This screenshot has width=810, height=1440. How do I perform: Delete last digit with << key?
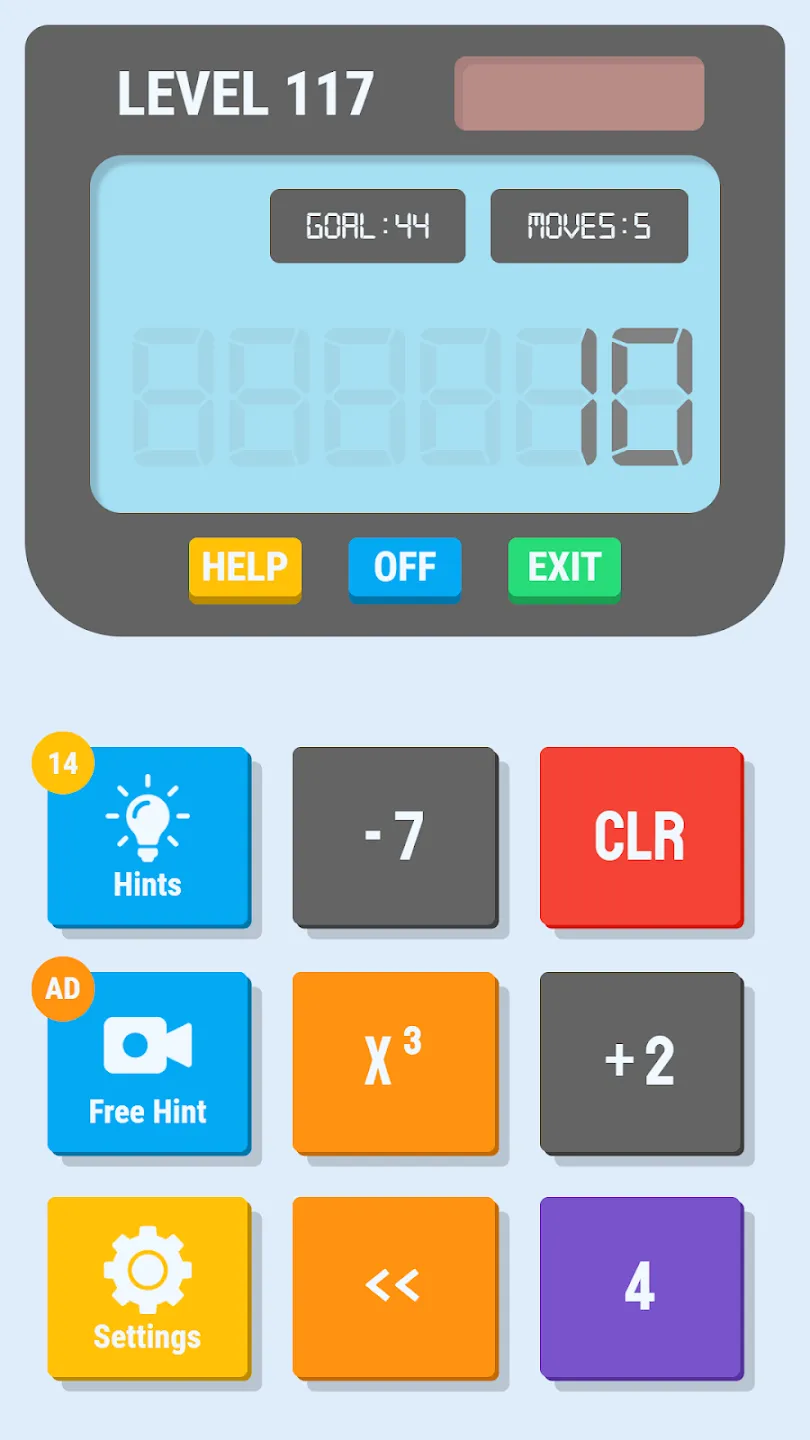click(395, 1288)
